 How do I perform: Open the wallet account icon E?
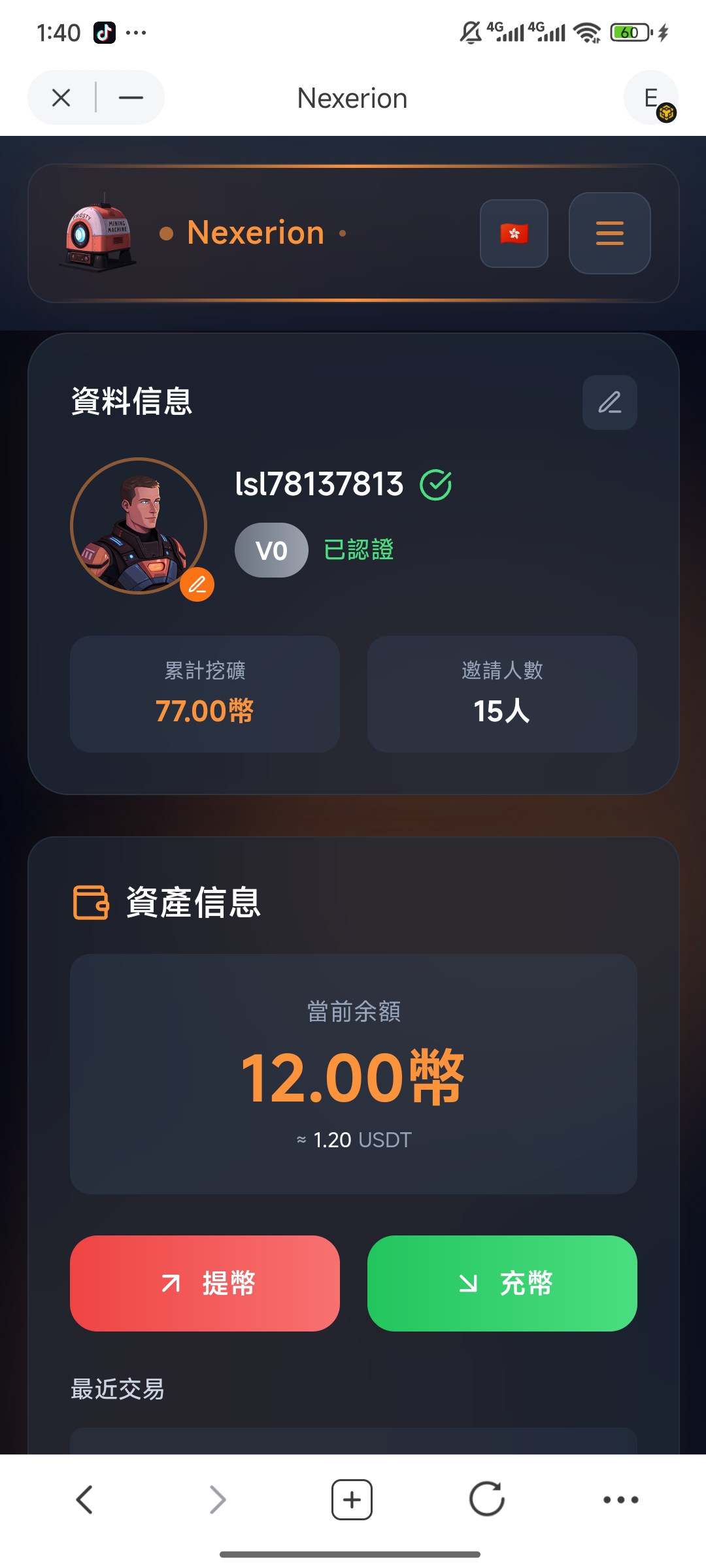pos(651,98)
